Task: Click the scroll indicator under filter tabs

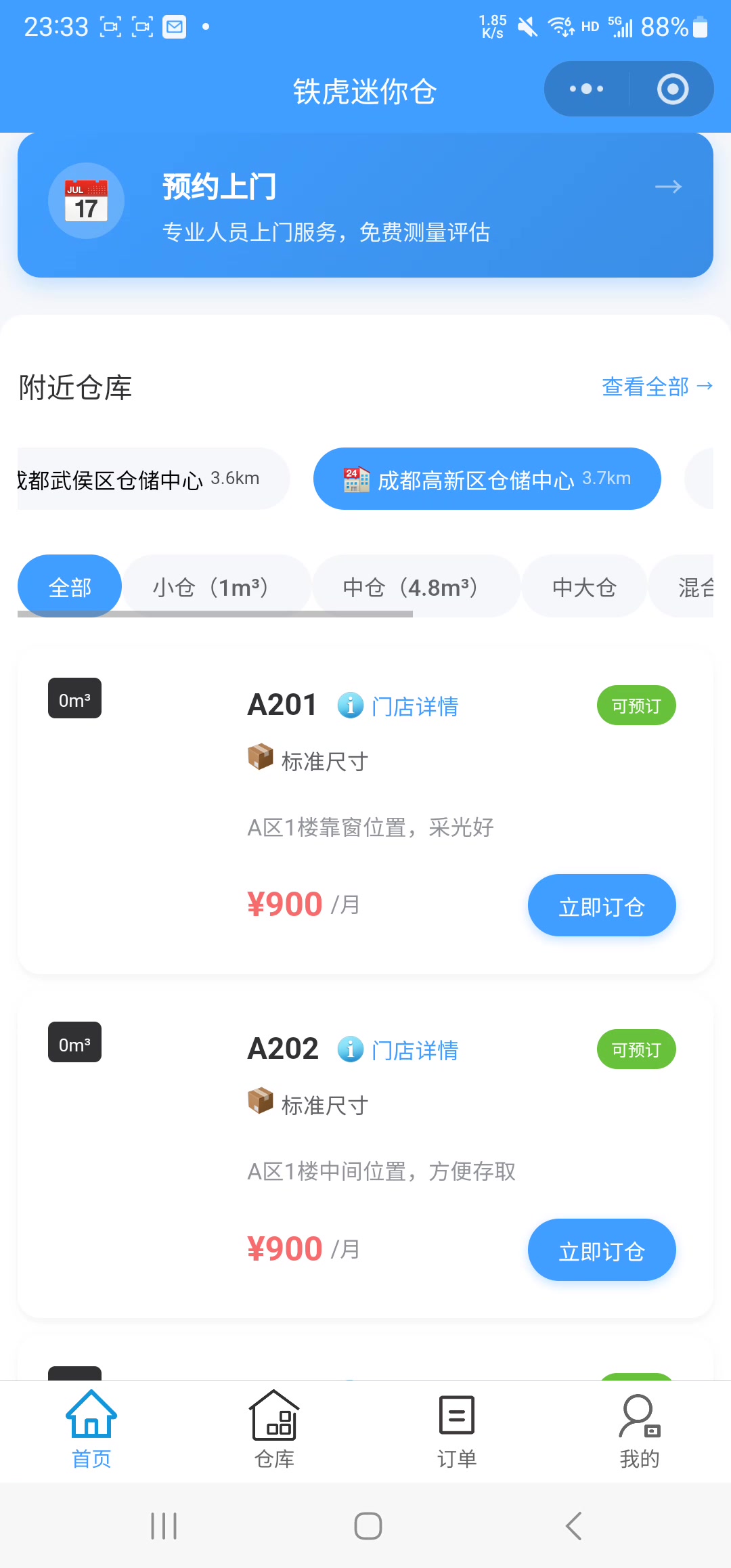Action: pos(215,615)
